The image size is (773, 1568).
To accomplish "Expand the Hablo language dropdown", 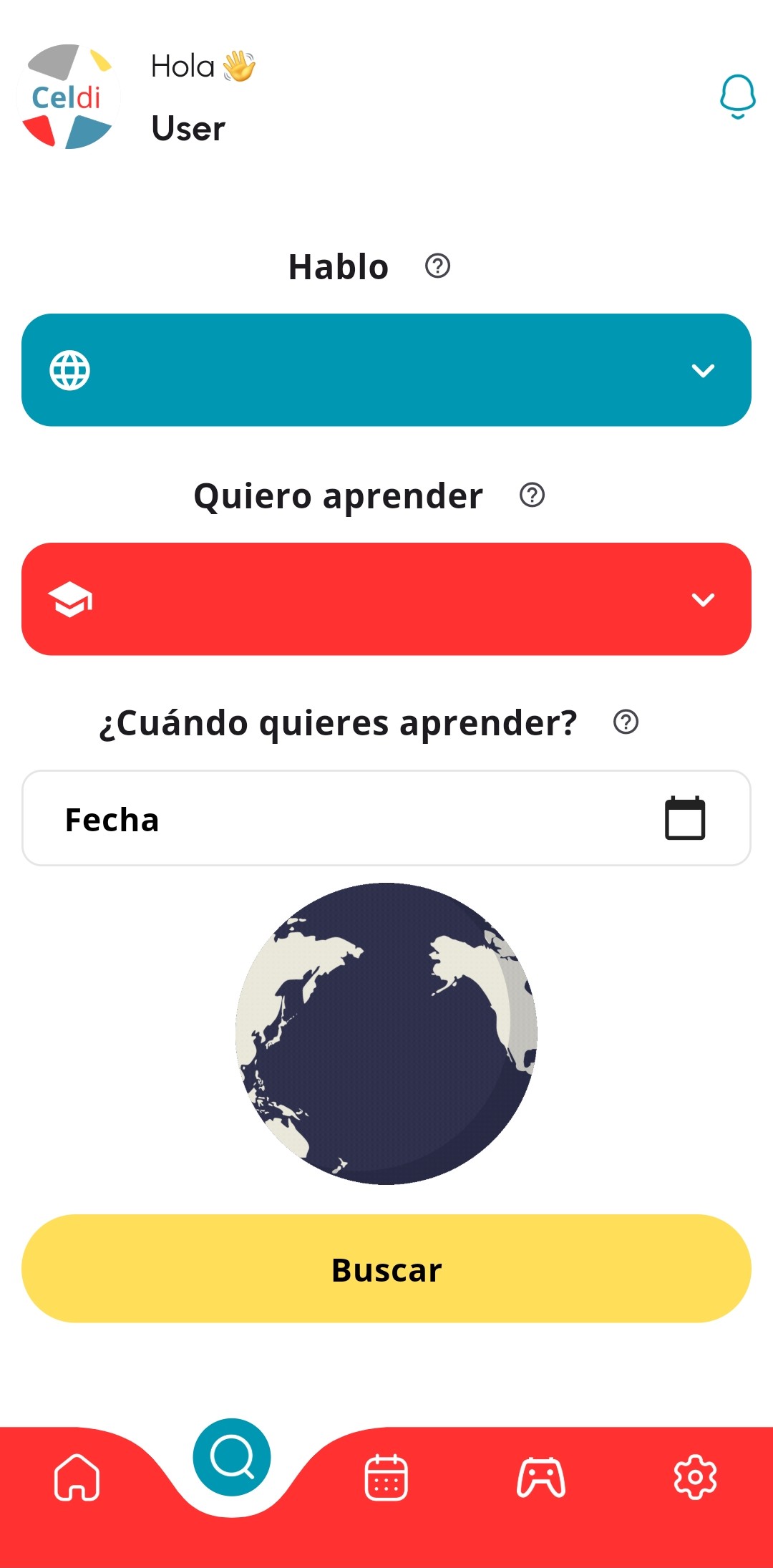I will pyautogui.click(x=386, y=370).
